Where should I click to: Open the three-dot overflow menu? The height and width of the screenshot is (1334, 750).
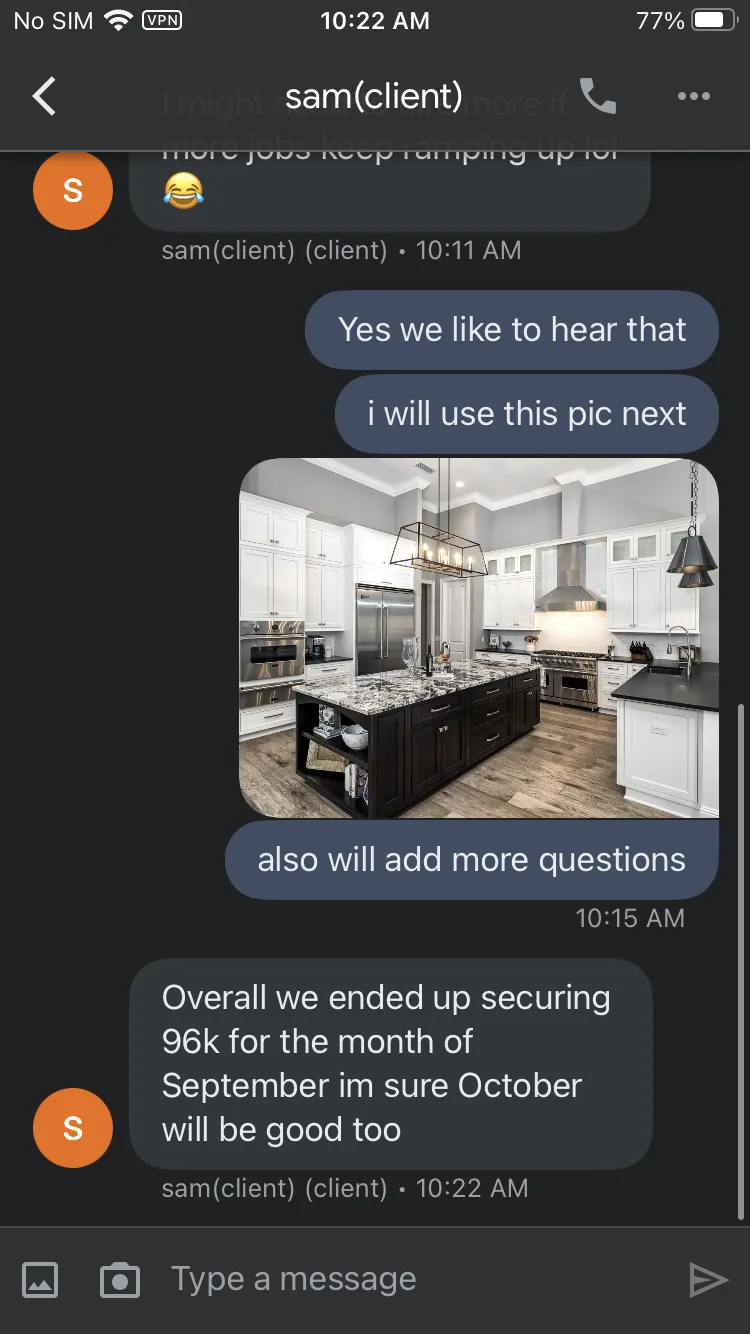(x=693, y=96)
